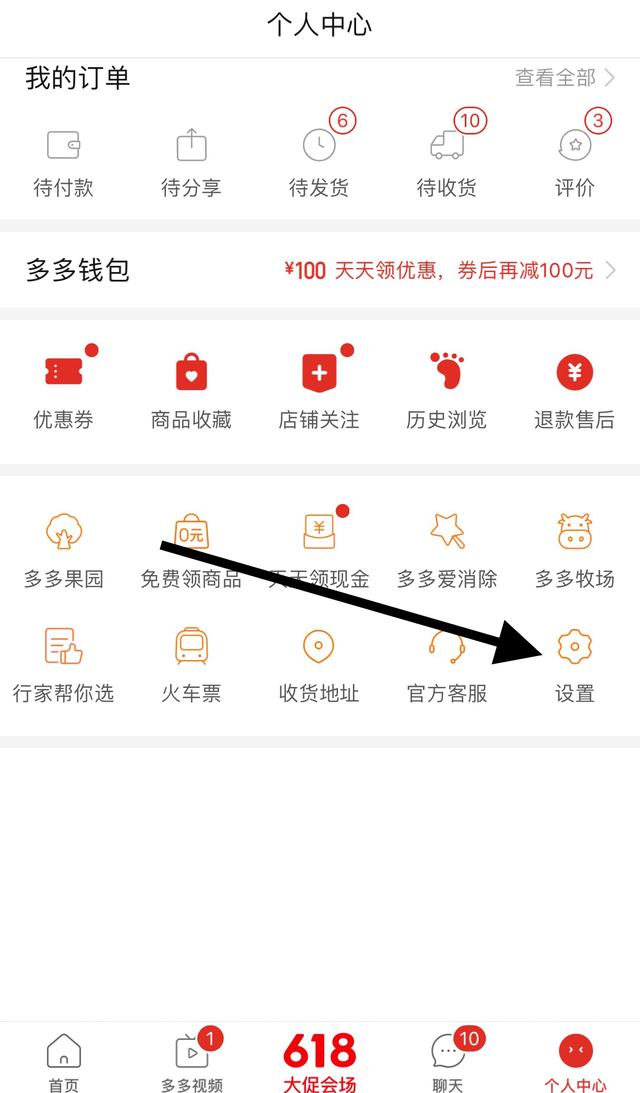
Task: View 待发货 orders awaiting shipment
Action: (319, 162)
